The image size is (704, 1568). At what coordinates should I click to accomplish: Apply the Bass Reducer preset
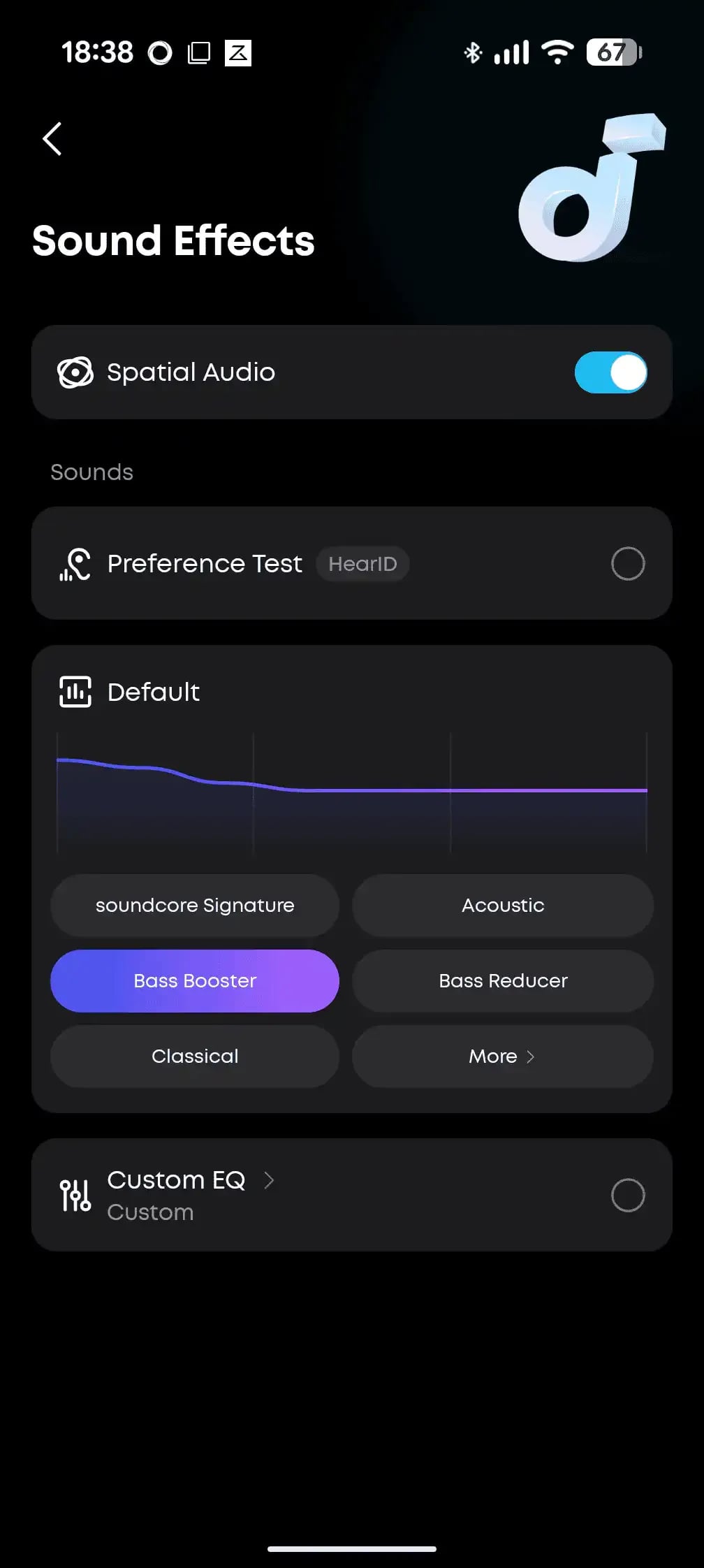tap(503, 980)
